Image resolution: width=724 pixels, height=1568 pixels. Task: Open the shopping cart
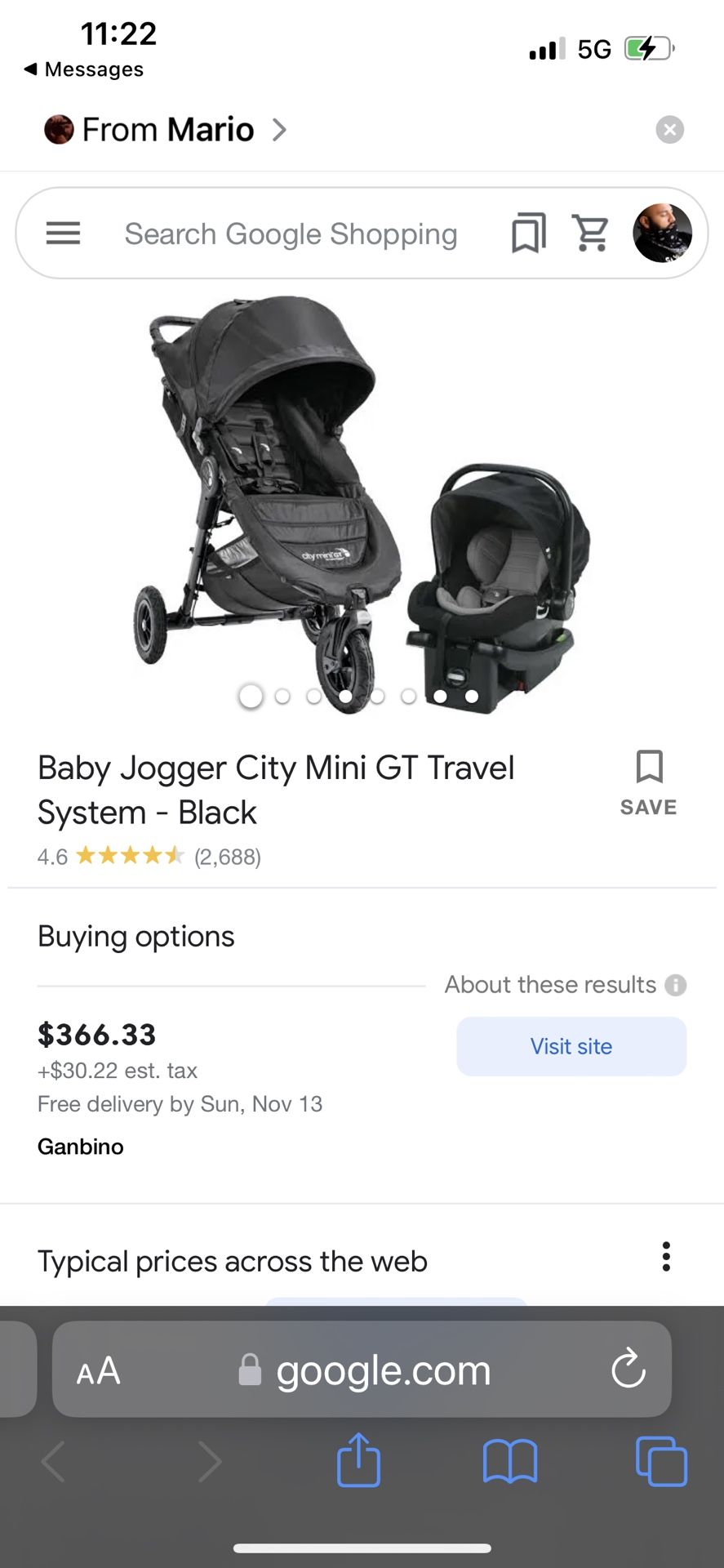(591, 234)
